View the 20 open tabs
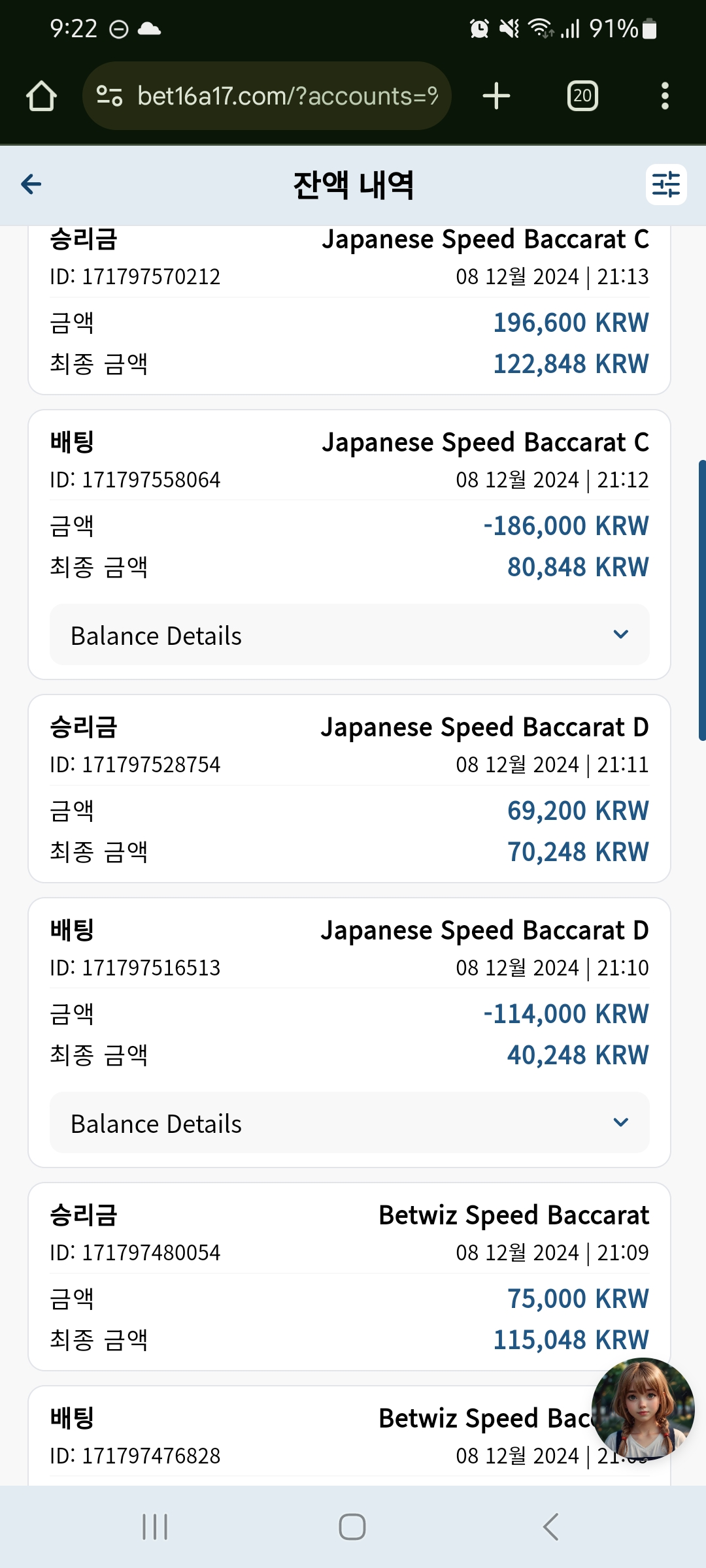This screenshot has height=1568, width=706. pos(582,96)
